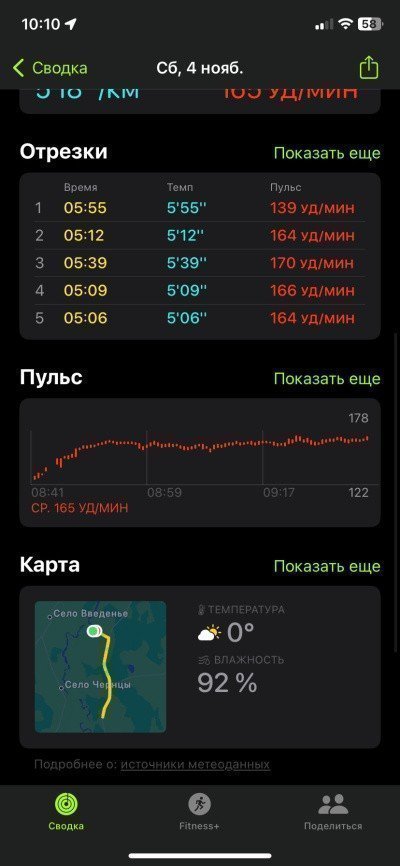Open the источники метеоданных link
Image resolution: width=400 pixels, height=866 pixels.
195,764
